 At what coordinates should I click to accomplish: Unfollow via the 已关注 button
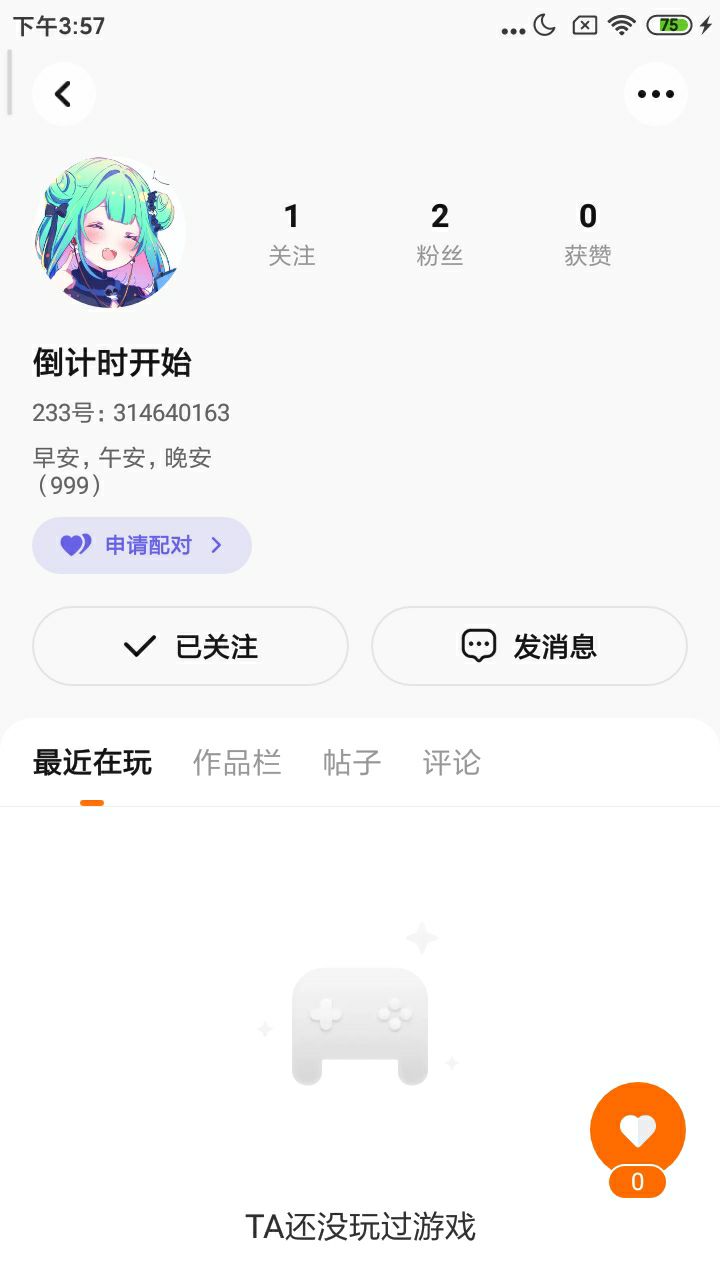coord(190,646)
